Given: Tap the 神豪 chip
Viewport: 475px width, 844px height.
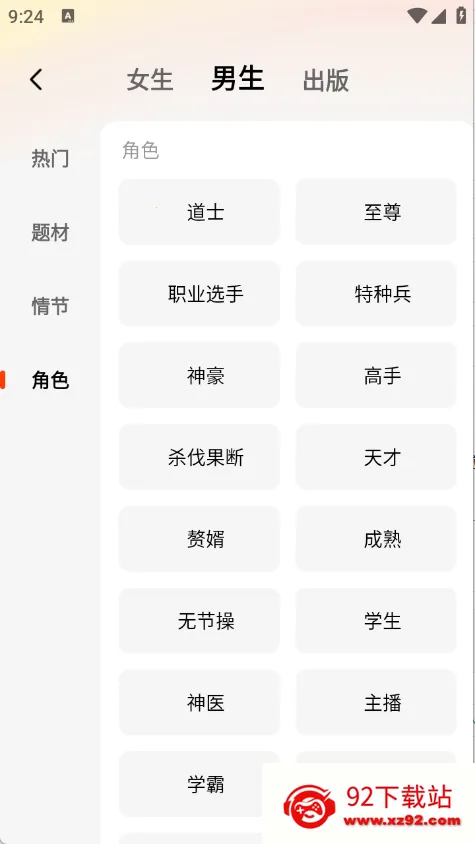Looking at the screenshot, I should (199, 376).
